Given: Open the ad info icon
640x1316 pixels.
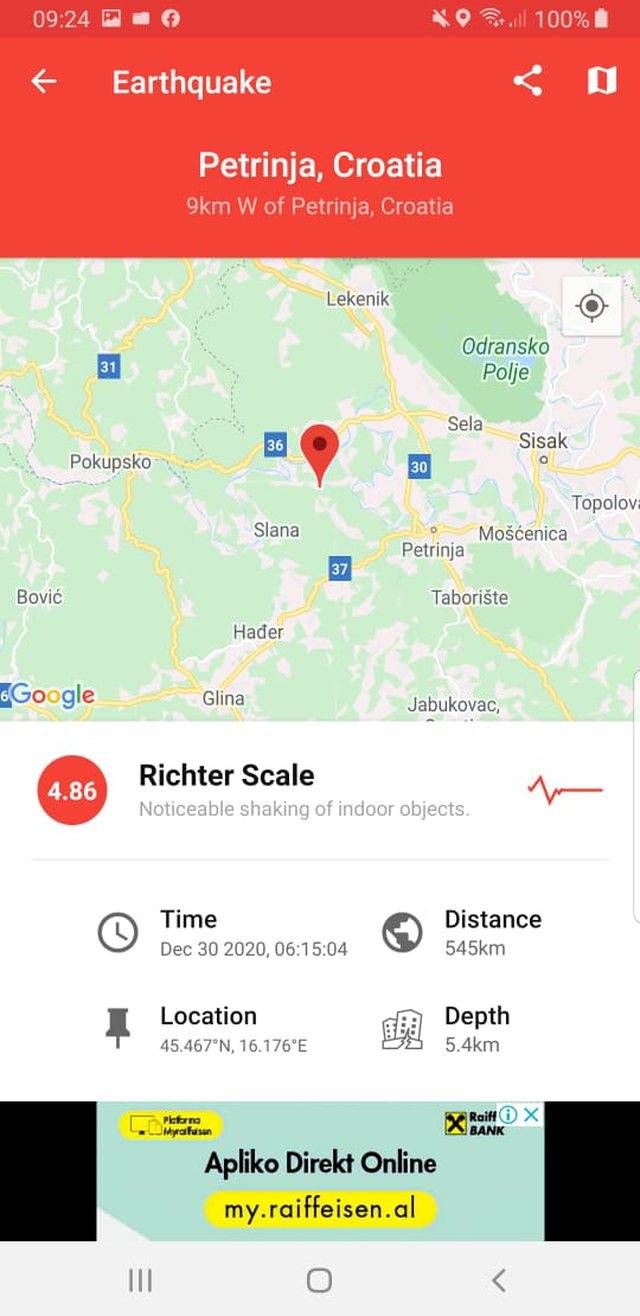Looking at the screenshot, I should pos(509,1115).
